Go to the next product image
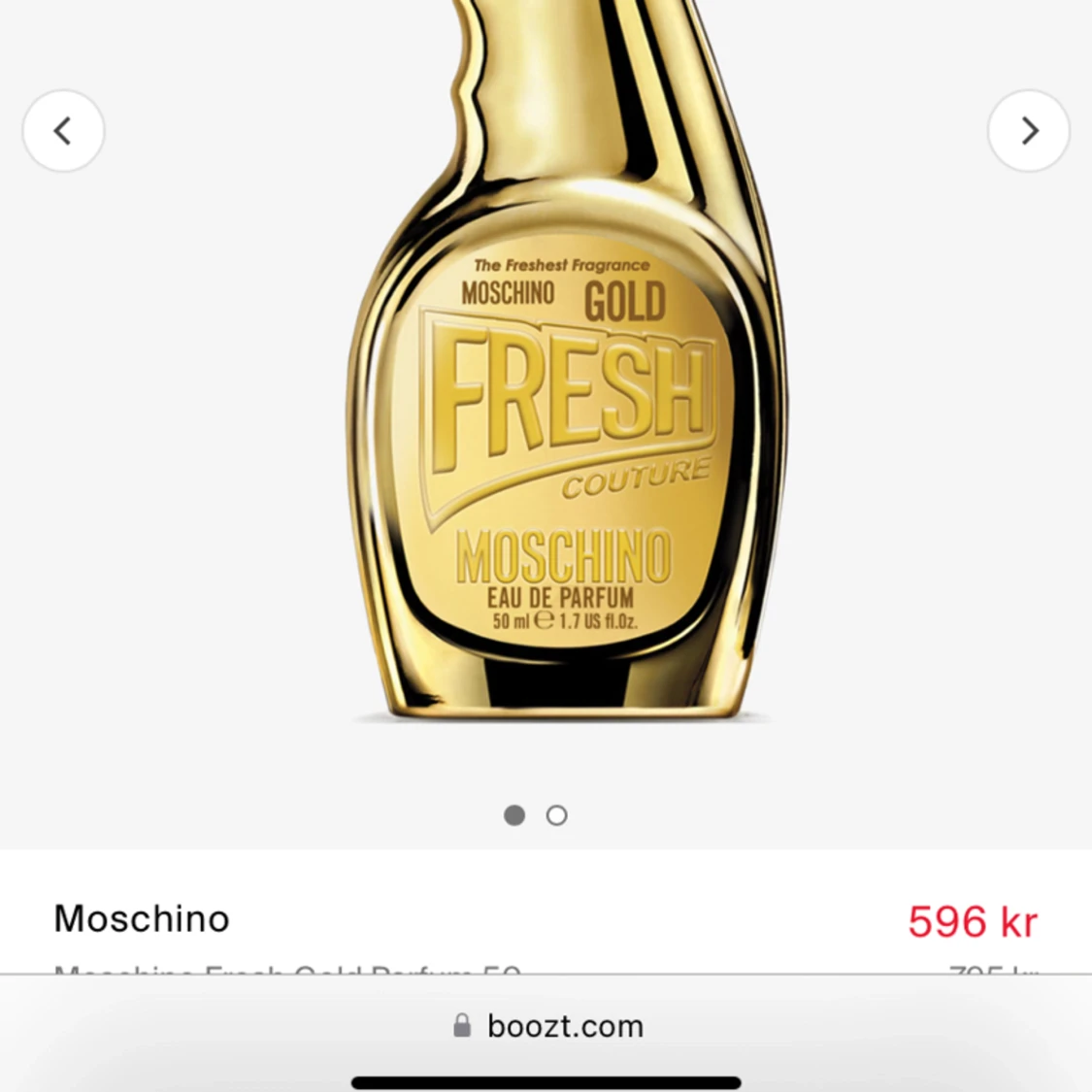 (x=1028, y=131)
